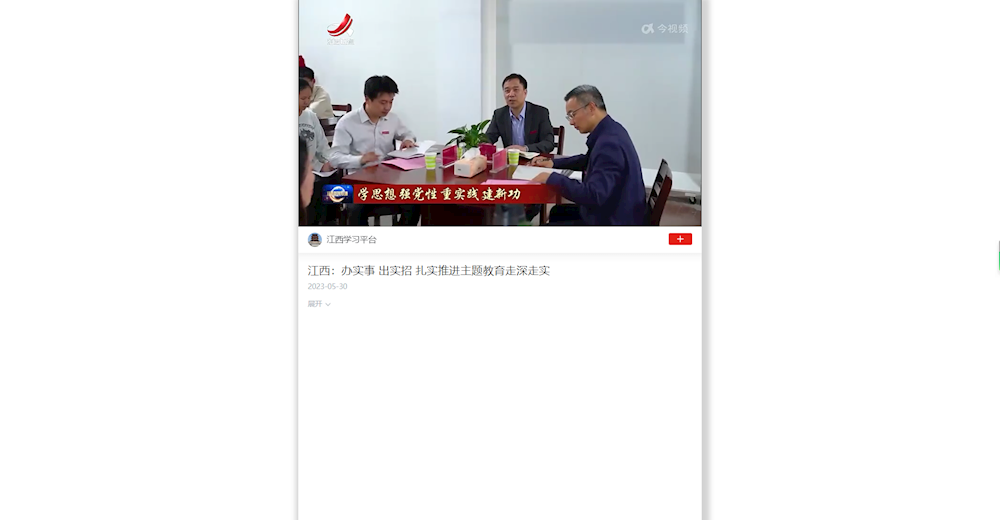
Task: Follow 江西学习平台 with the red plus button
Action: (680, 239)
